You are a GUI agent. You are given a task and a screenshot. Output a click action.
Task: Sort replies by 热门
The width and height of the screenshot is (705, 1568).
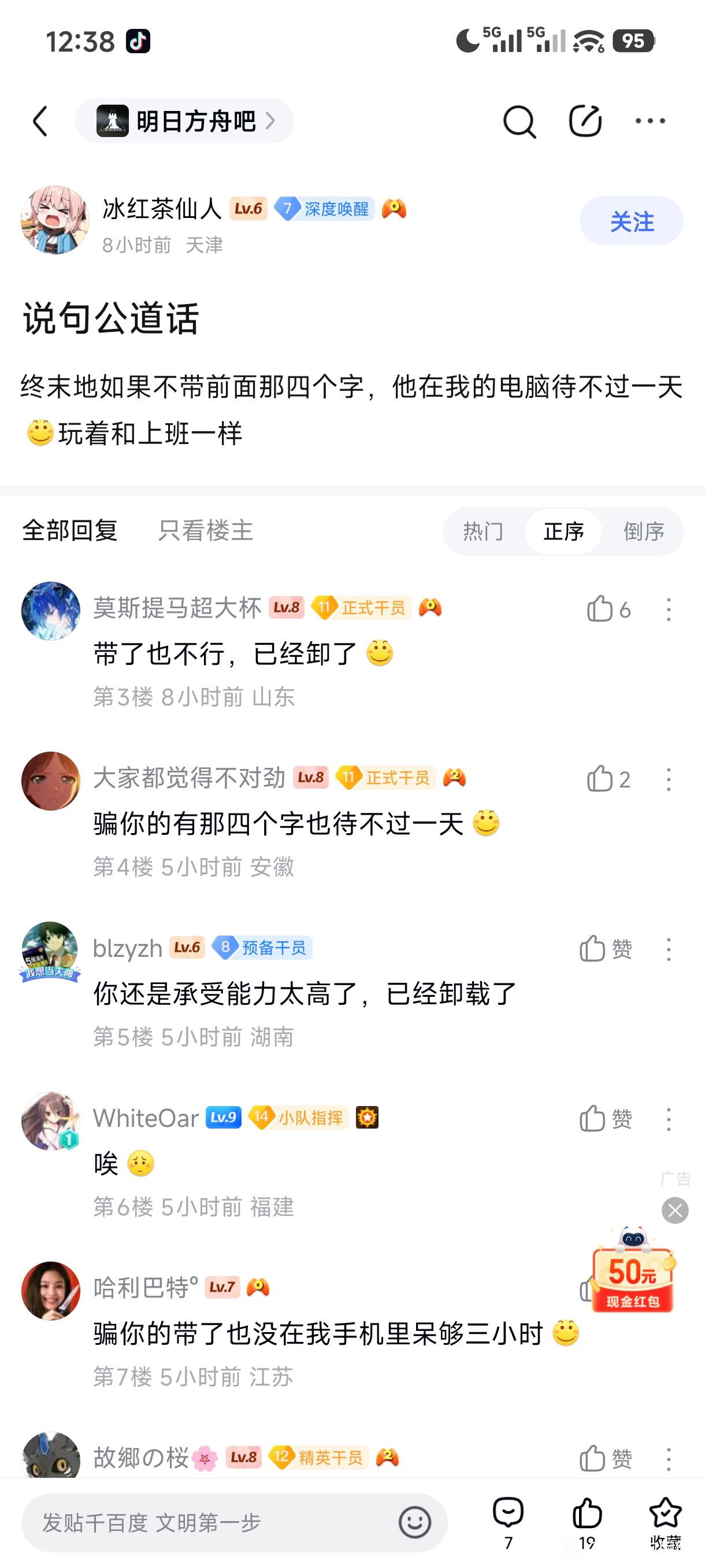(x=483, y=531)
